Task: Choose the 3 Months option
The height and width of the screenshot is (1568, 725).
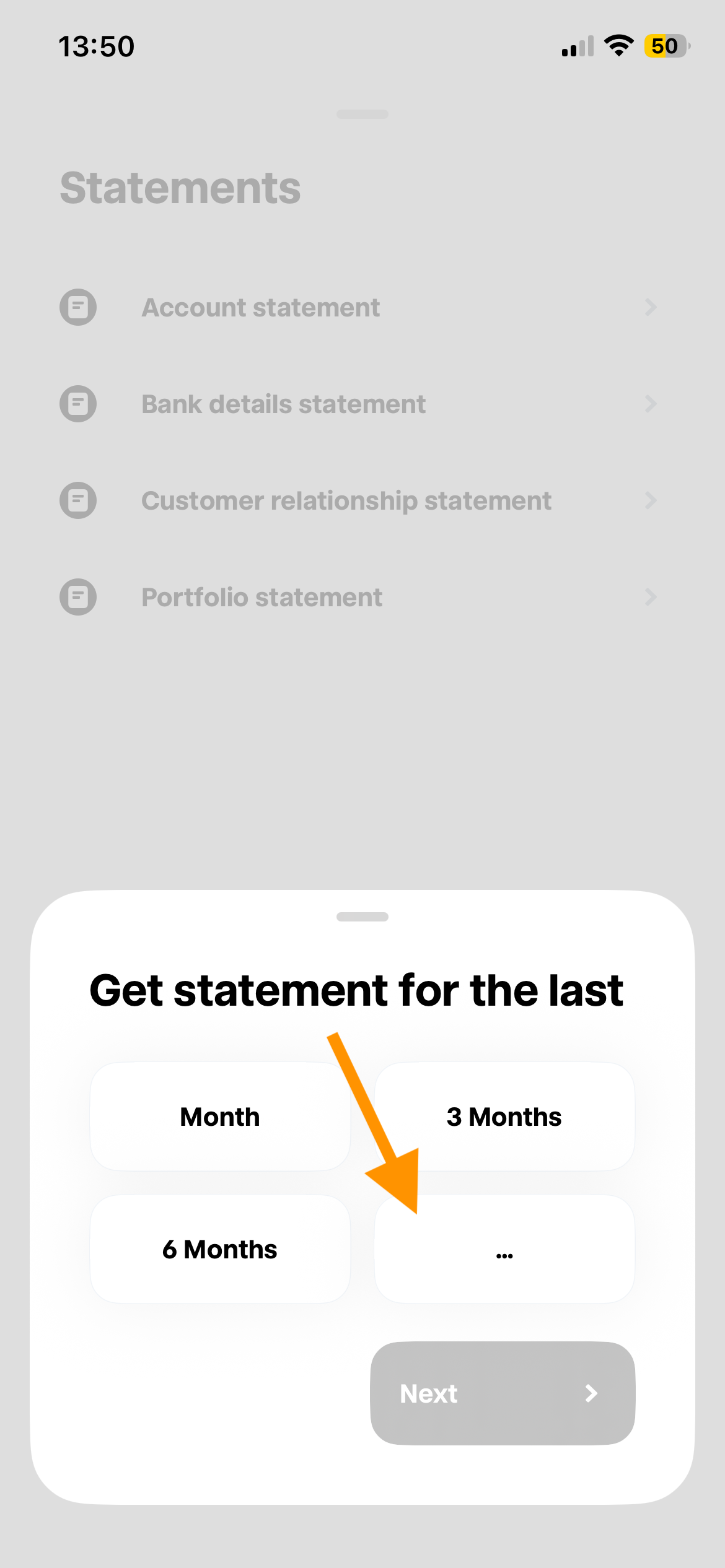Action: click(504, 1117)
